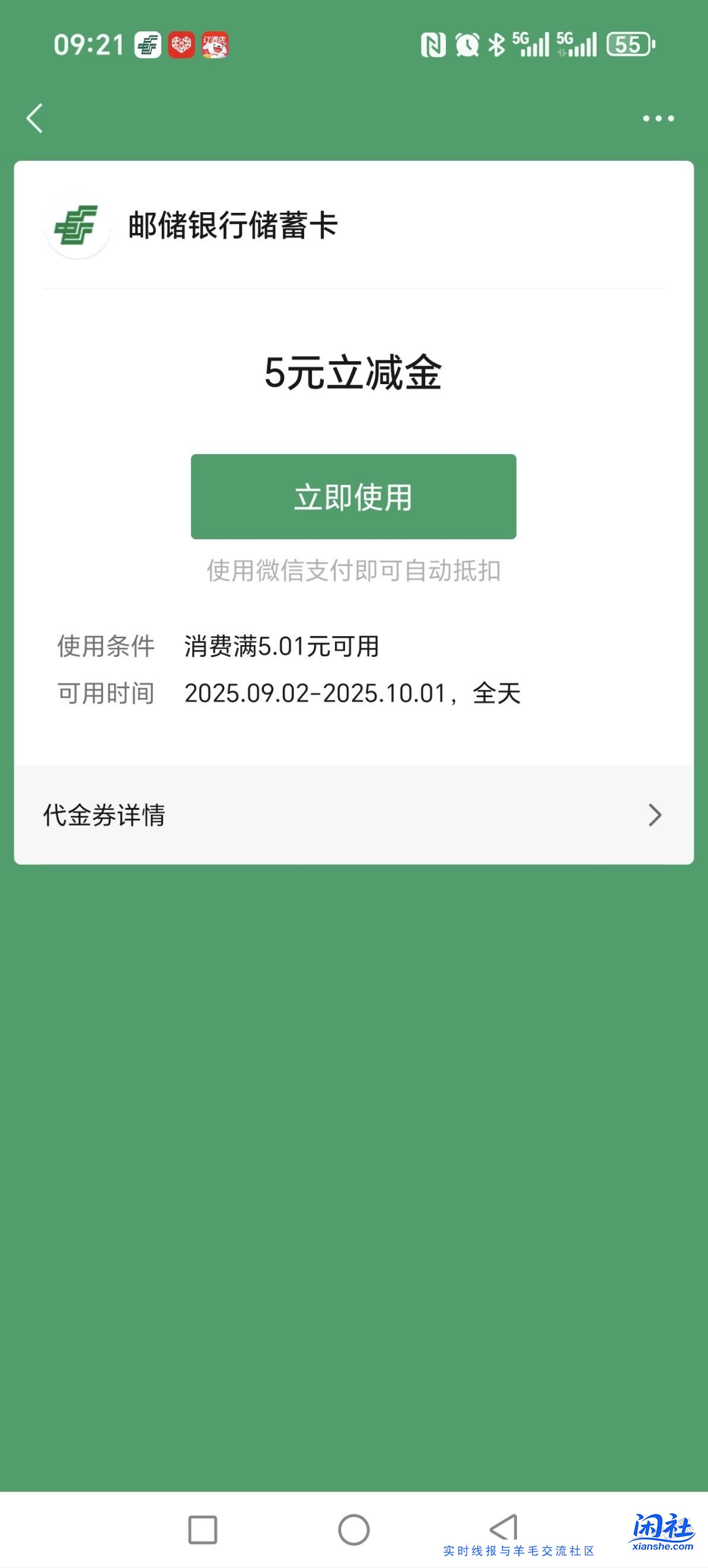Screen dimensions: 708x1568
Task: Tap the 邮储银行储蓄卡 card title
Action: pyautogui.click(x=234, y=226)
